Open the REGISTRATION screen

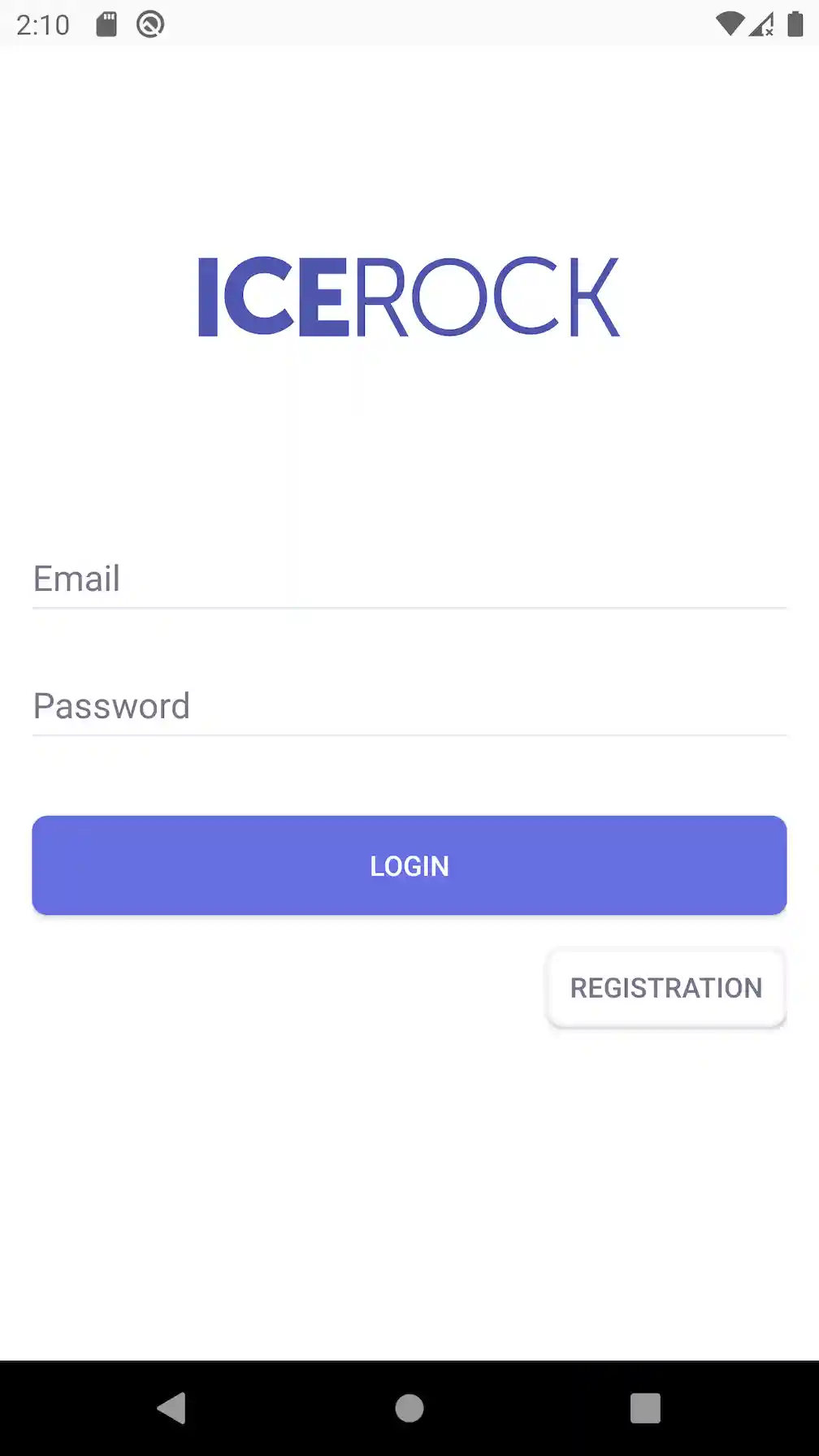tap(665, 987)
